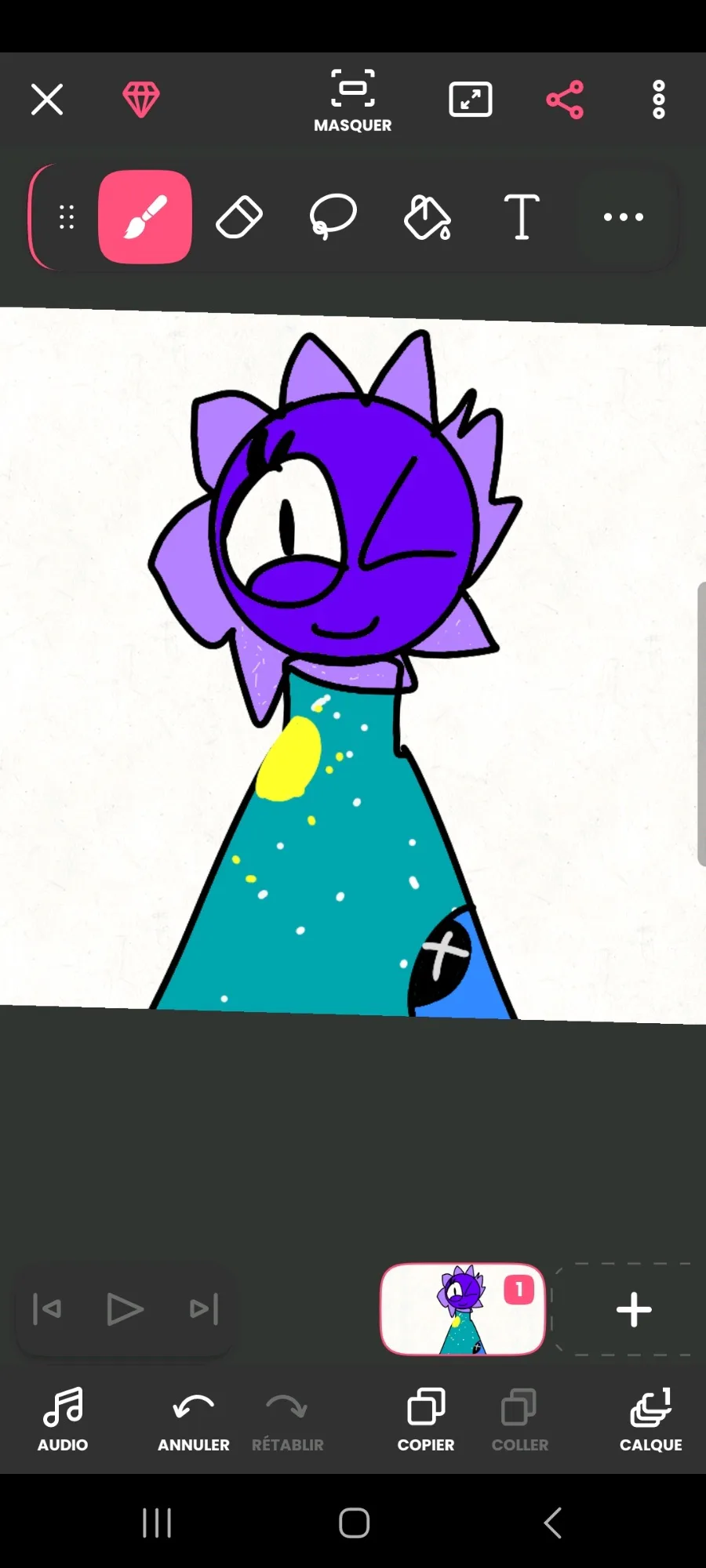
Task: Play the animation
Action: pyautogui.click(x=125, y=1309)
